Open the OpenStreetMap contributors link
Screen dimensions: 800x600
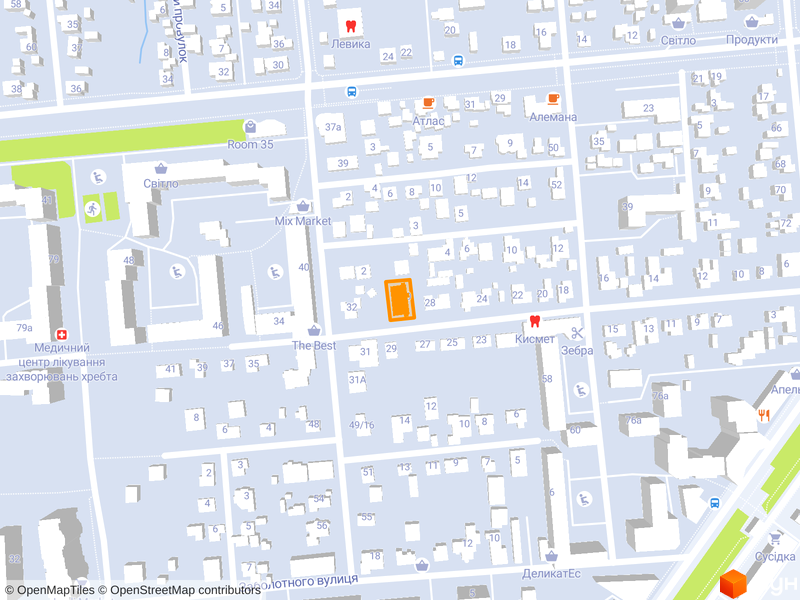click(185, 590)
